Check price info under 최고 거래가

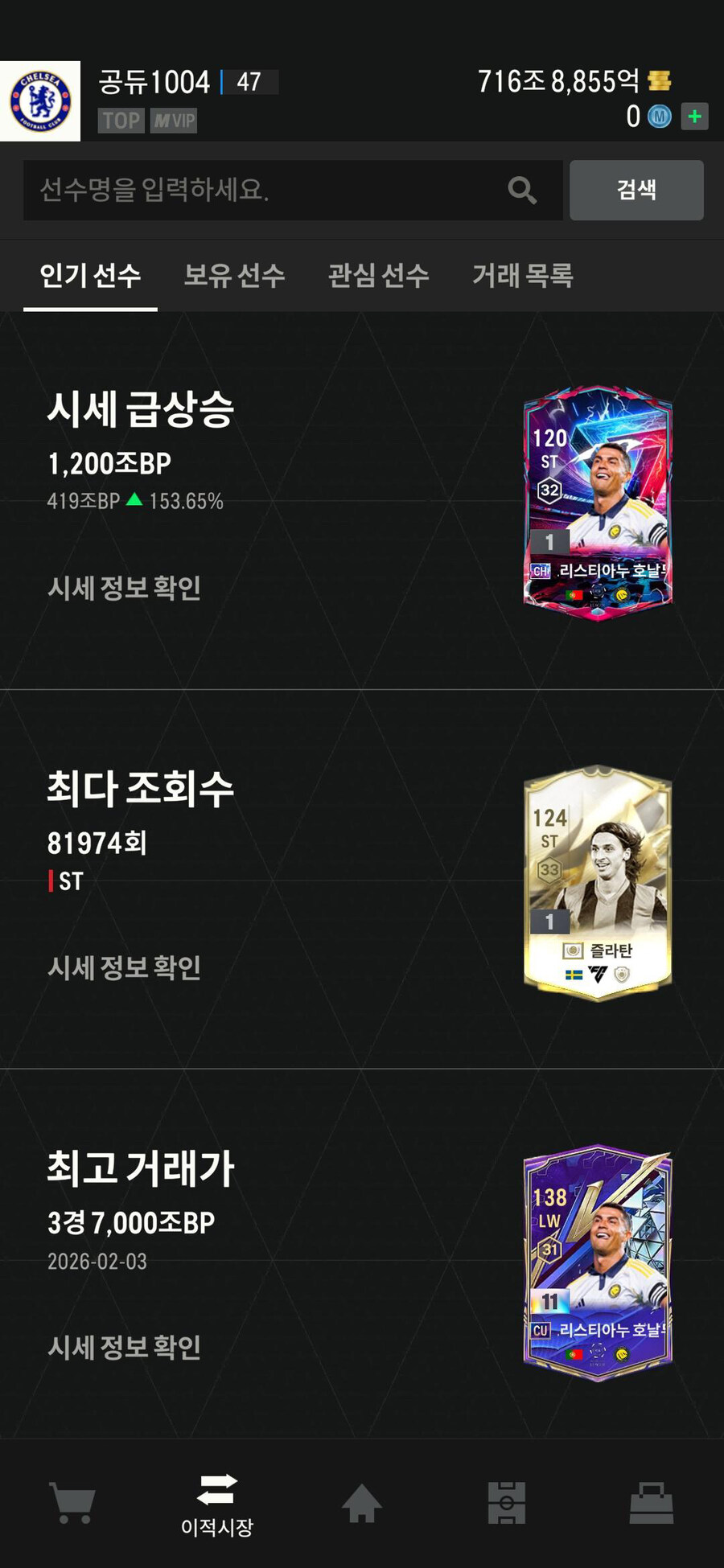[124, 1347]
